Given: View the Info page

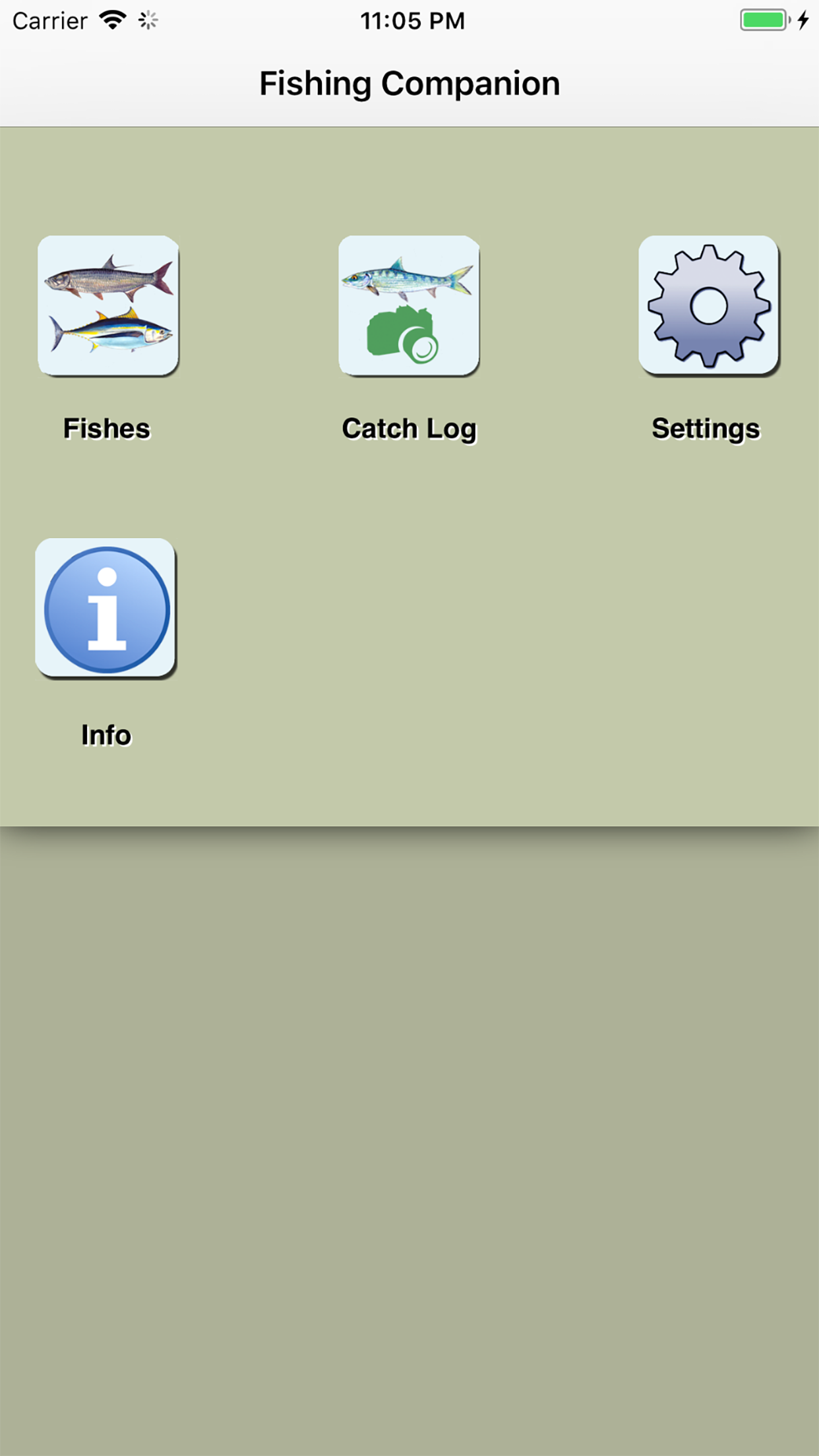Looking at the screenshot, I should pos(106,608).
